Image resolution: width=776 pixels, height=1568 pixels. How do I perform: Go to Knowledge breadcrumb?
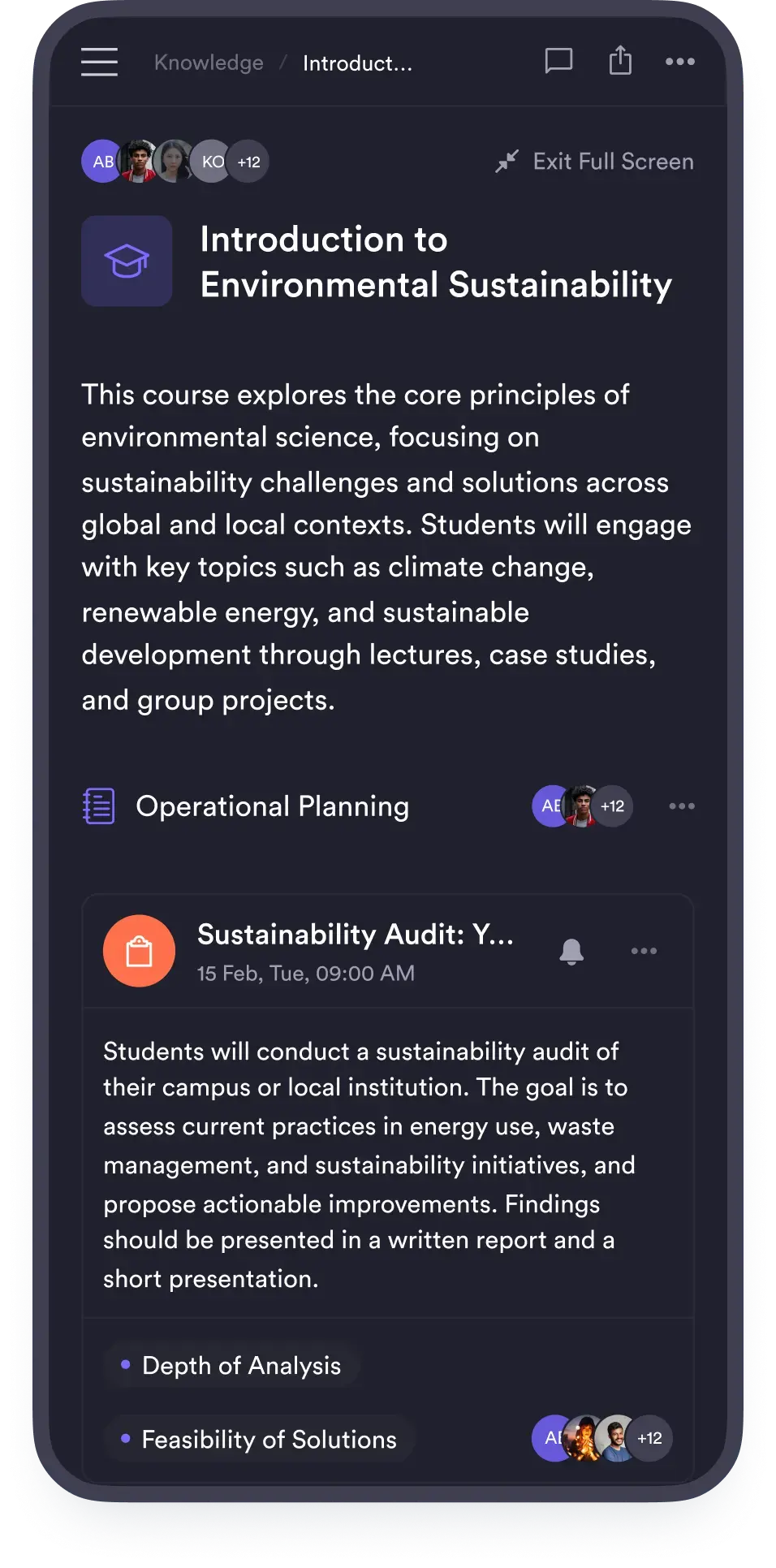[x=209, y=63]
